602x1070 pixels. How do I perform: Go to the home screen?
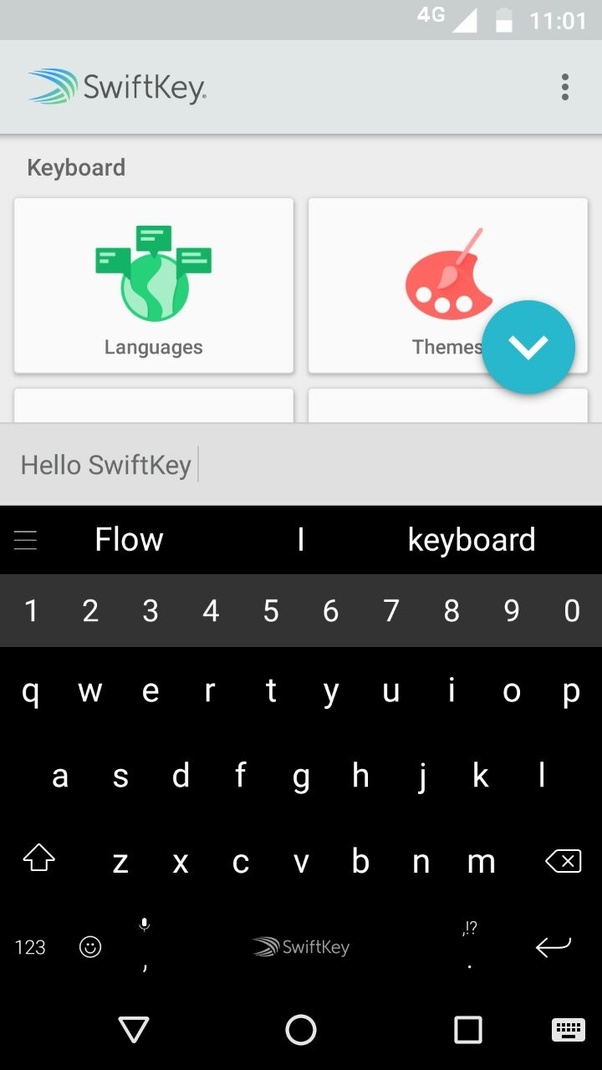pyautogui.click(x=300, y=1029)
